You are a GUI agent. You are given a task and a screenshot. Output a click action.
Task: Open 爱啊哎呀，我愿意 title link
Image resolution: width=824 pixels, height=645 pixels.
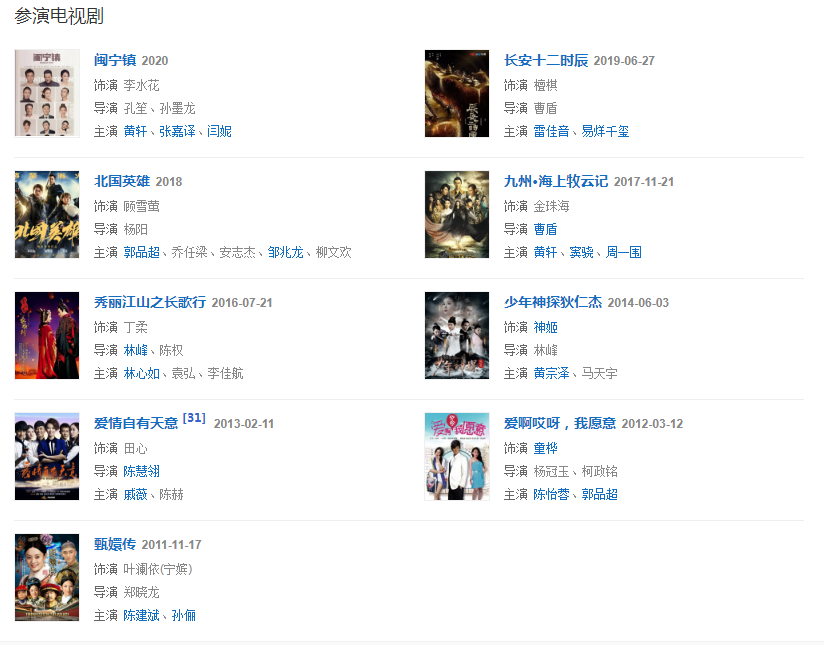[x=559, y=423]
